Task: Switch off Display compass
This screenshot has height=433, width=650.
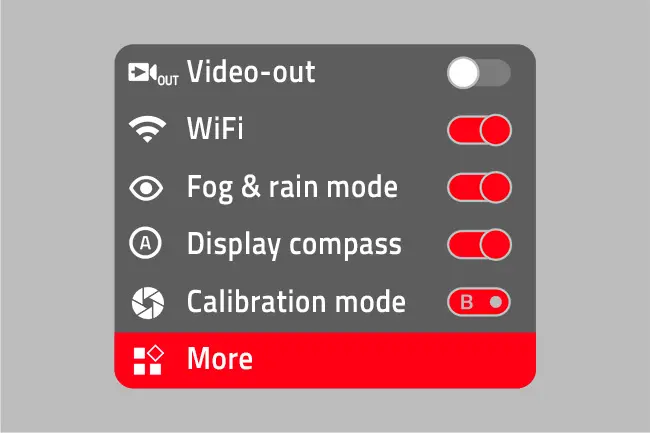Action: point(479,244)
